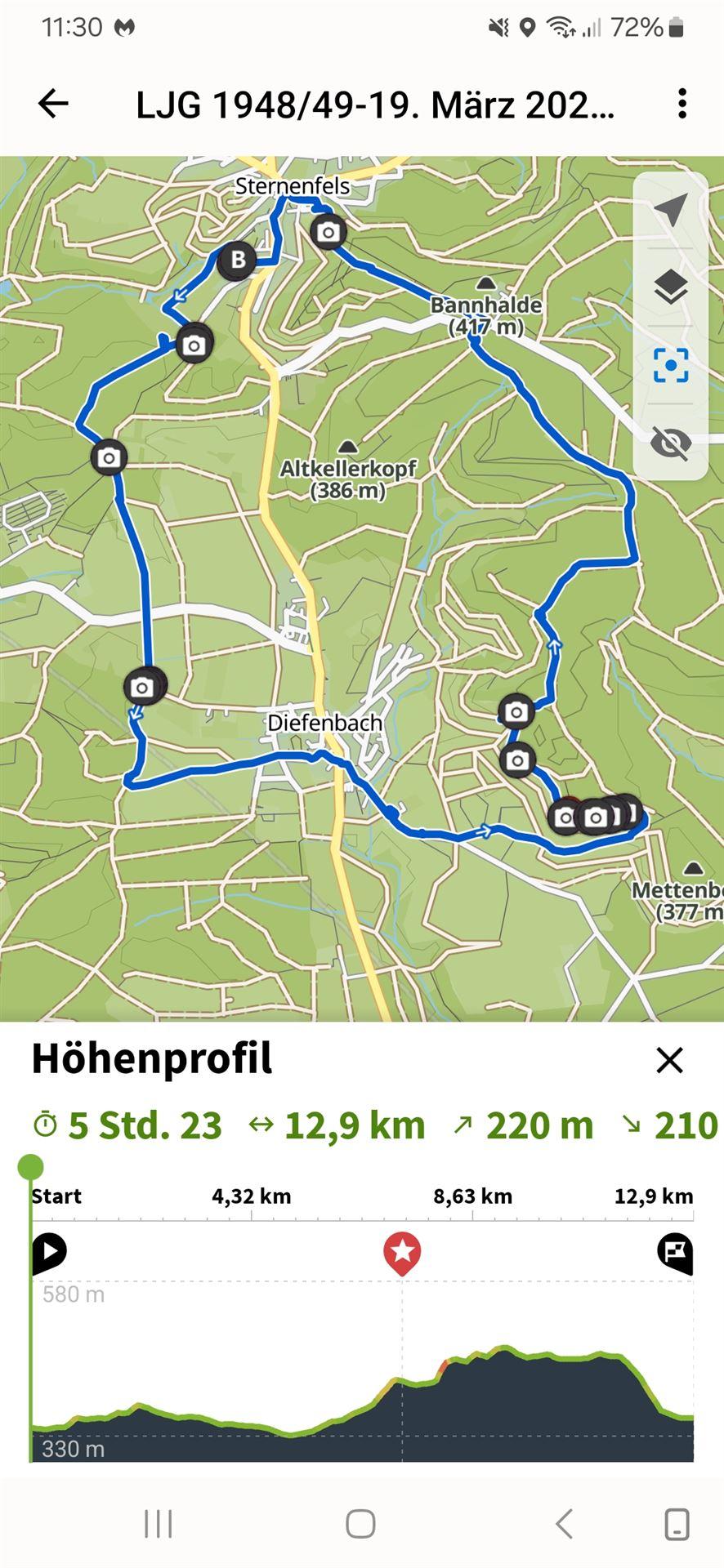
Task: Select the B waypoint marker on map
Action: click(238, 261)
